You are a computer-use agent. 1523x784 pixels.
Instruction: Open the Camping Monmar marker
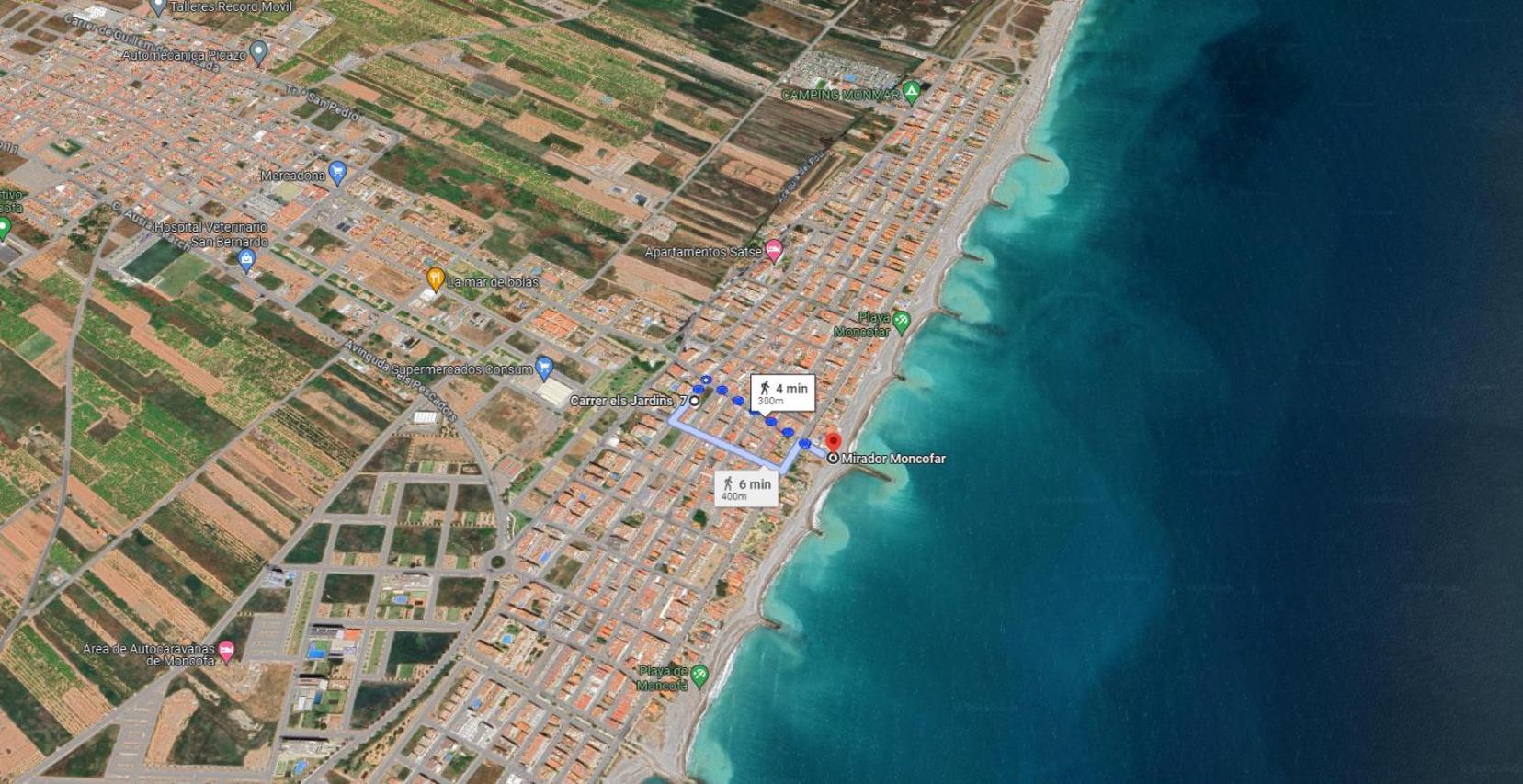point(910,91)
